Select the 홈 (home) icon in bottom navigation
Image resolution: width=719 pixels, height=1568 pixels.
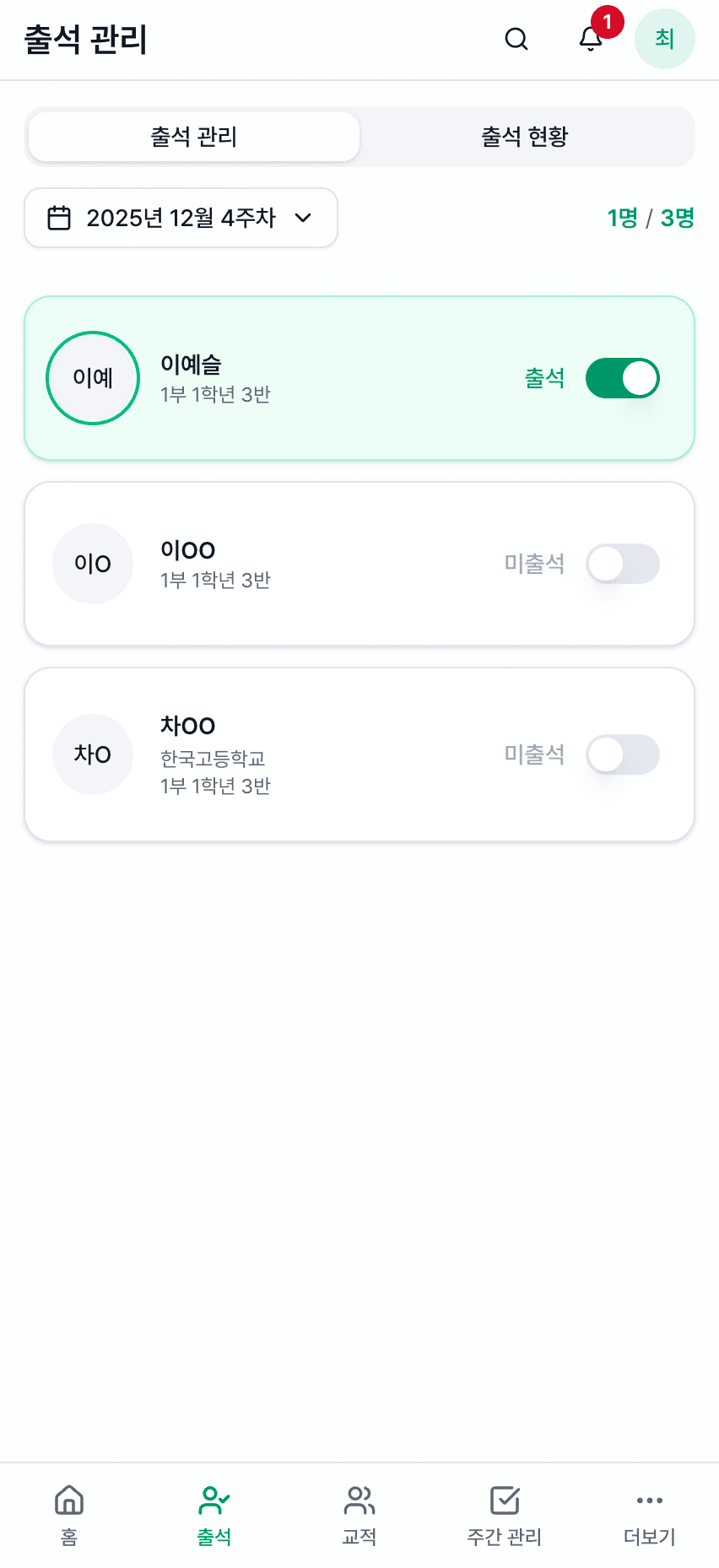click(68, 1513)
